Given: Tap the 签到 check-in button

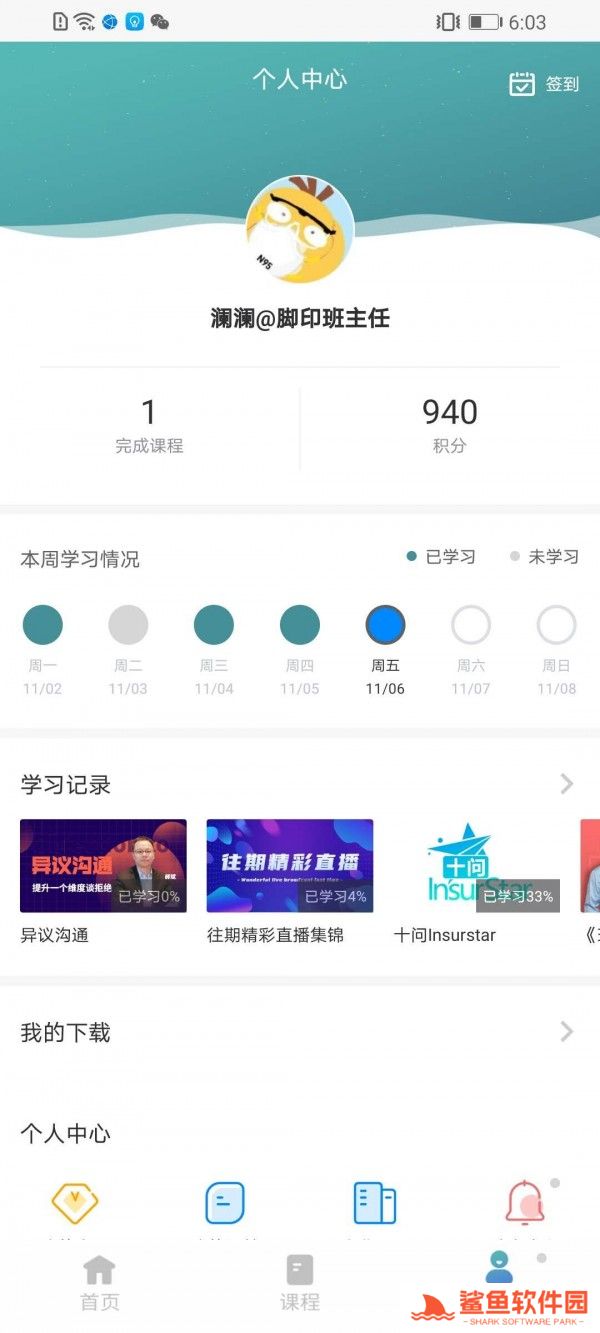Looking at the screenshot, I should 544,84.
